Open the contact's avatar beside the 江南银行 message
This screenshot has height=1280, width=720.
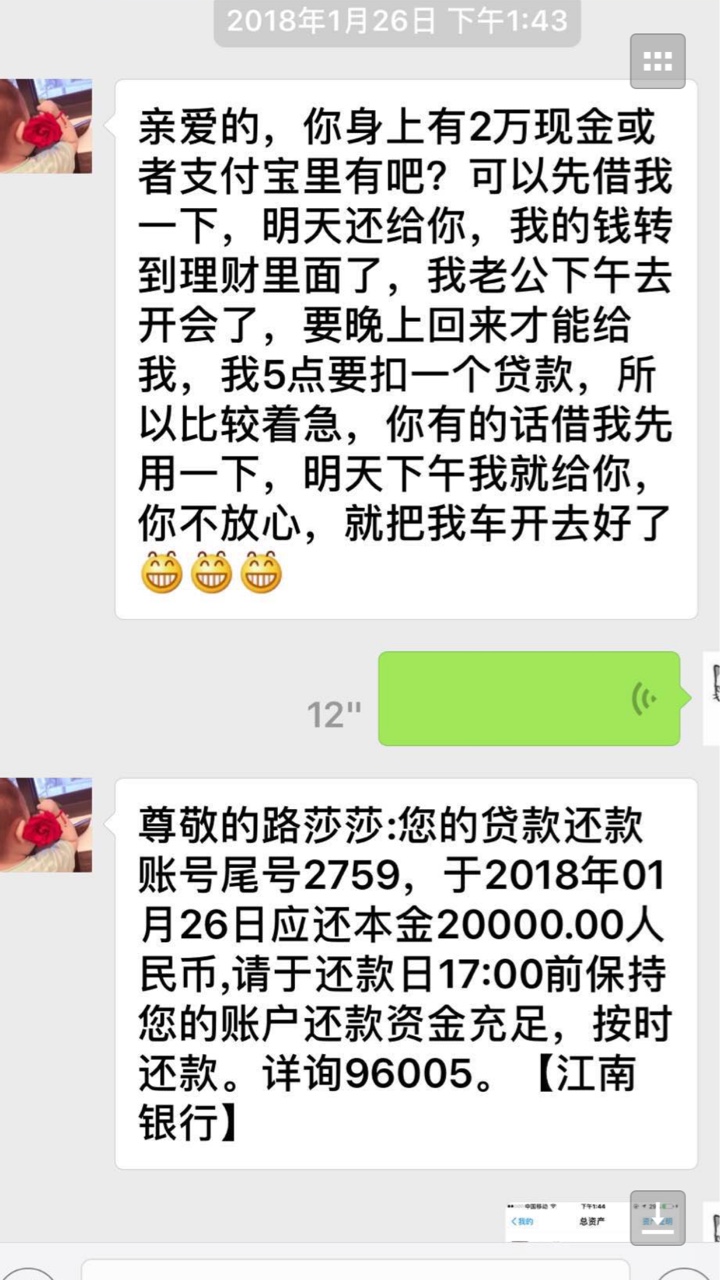click(x=46, y=825)
